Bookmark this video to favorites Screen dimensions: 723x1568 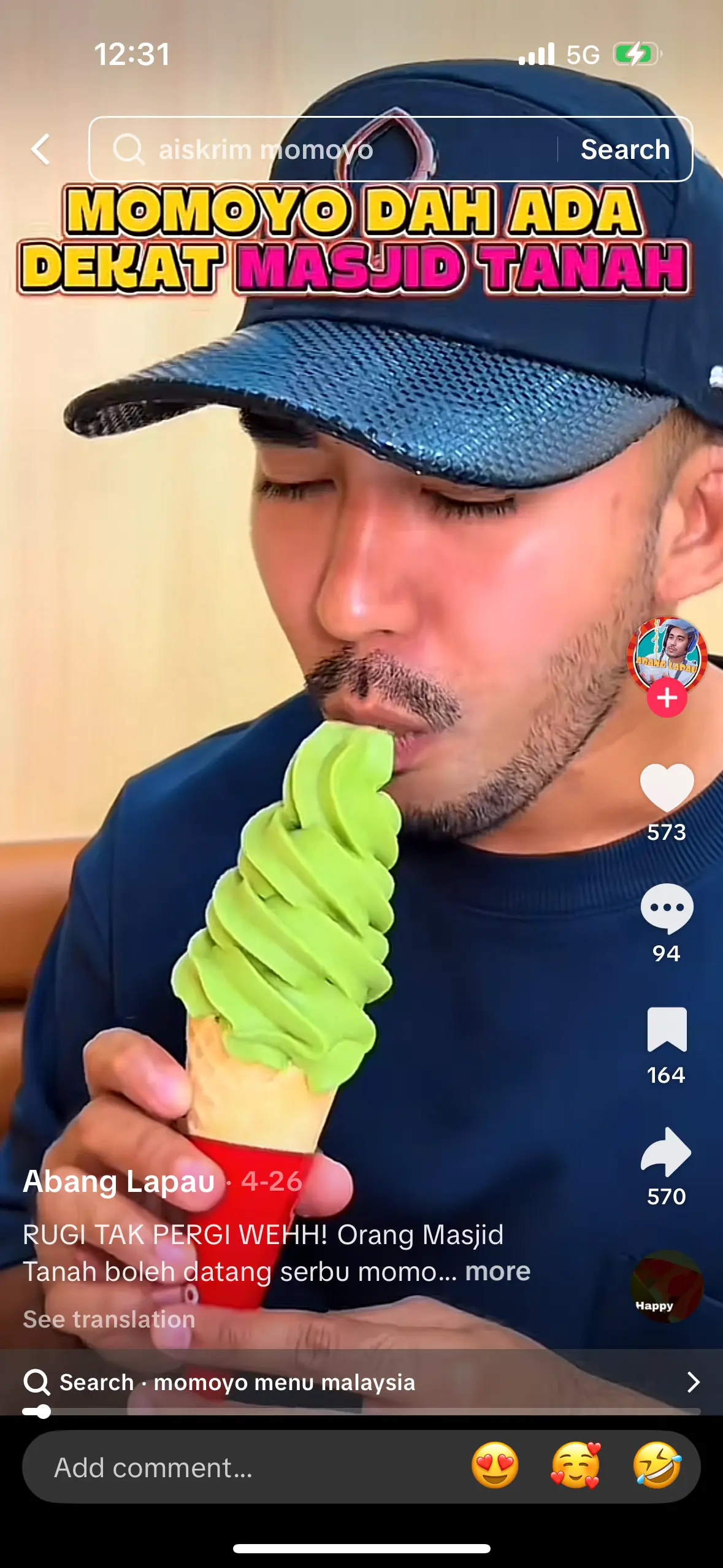tap(667, 1030)
